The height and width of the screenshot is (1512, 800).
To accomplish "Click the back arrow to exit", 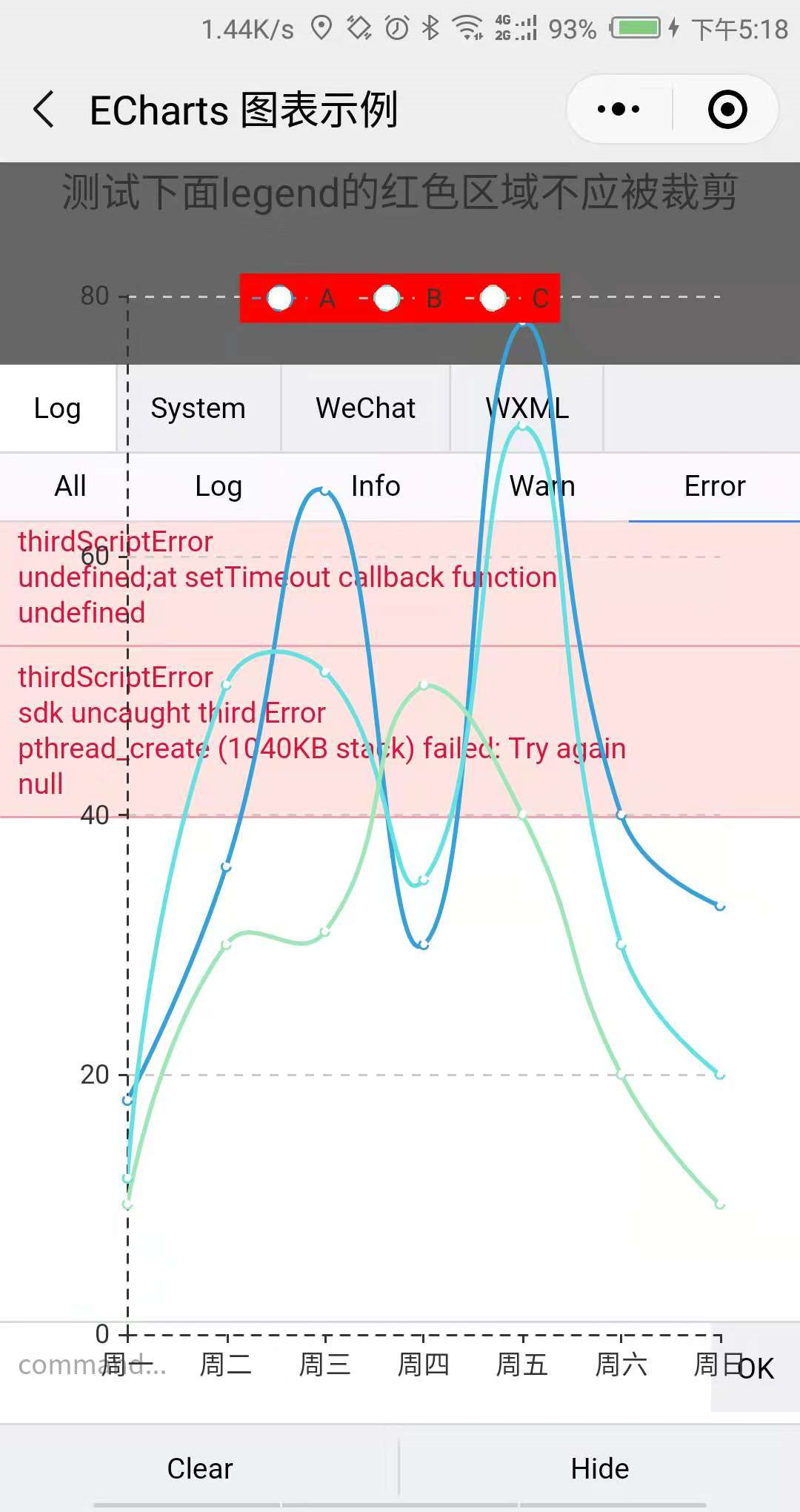I will tap(42, 109).
